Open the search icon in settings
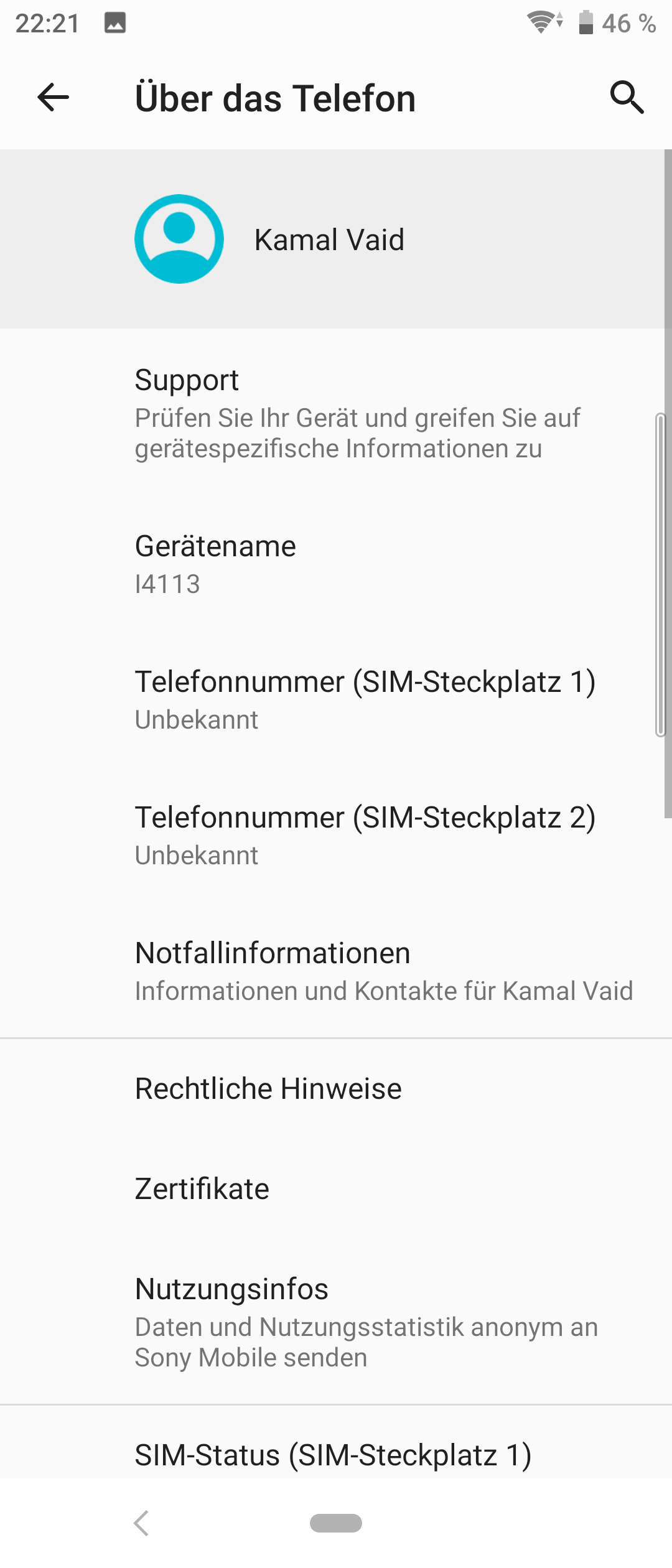 pos(626,98)
